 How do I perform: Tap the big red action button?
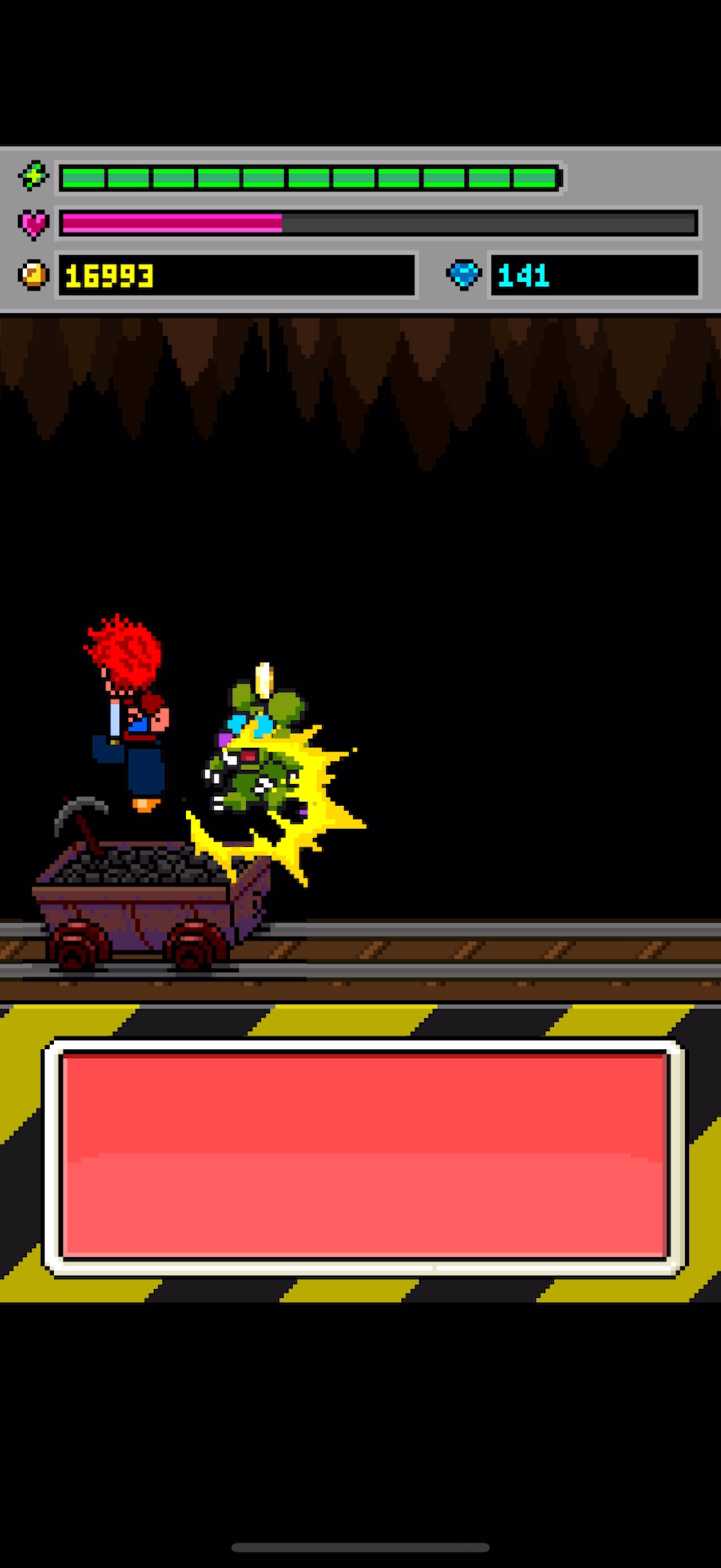point(364,1156)
